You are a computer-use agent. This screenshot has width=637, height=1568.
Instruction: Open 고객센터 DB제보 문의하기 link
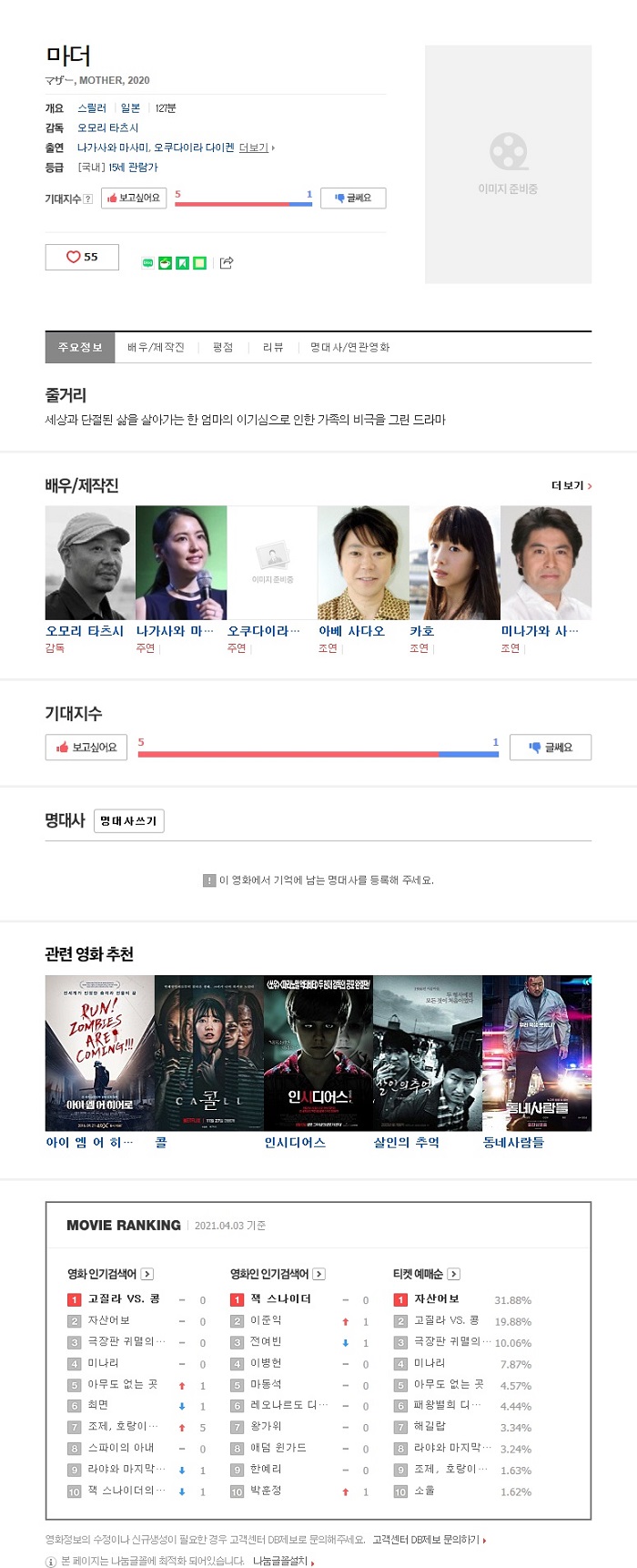[x=428, y=1540]
